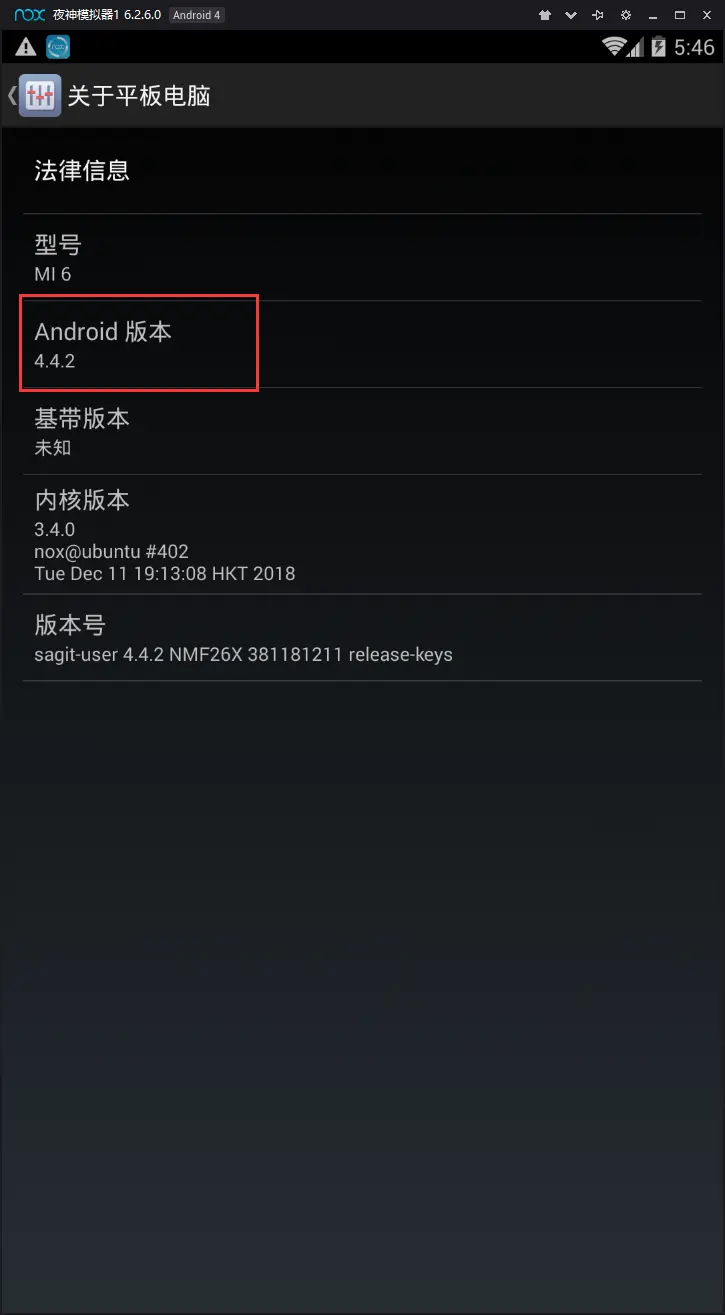
Task: Open Nox emulator settings gear
Action: click(625, 15)
